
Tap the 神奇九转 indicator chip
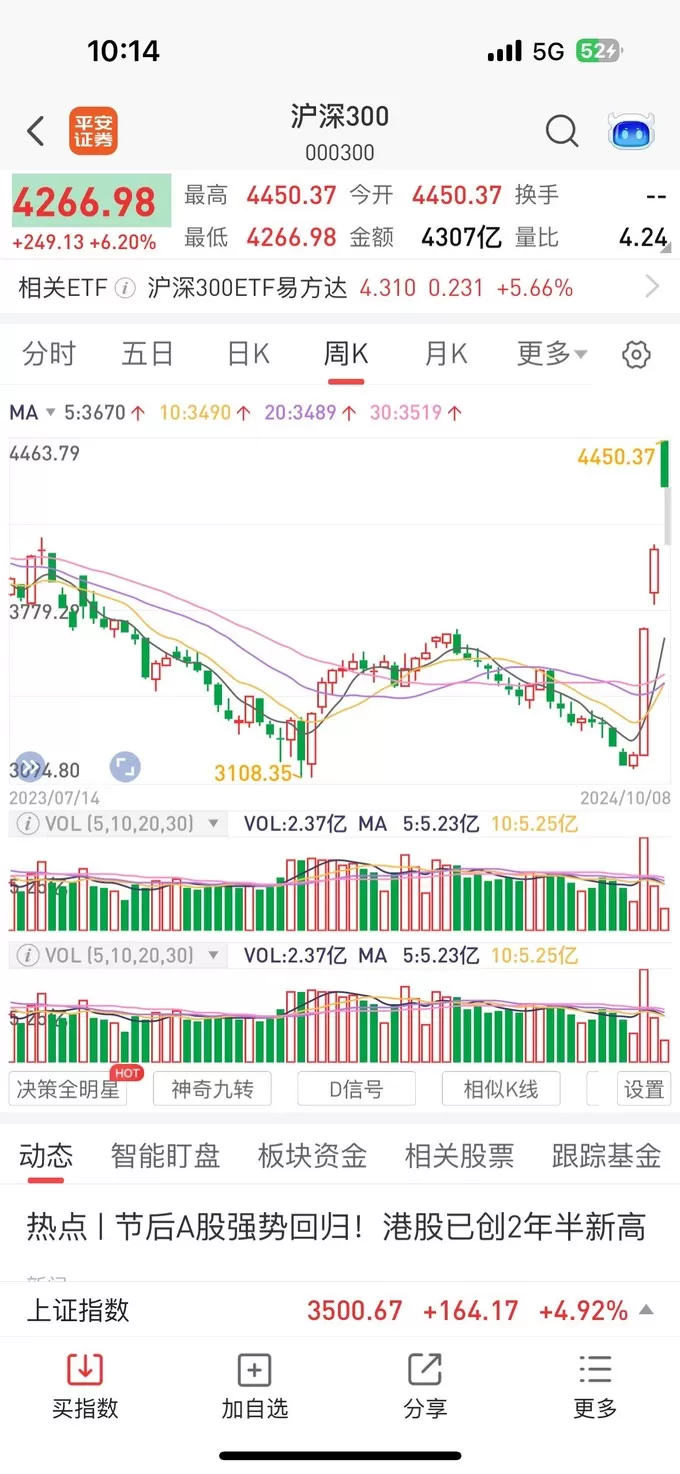[212, 1089]
